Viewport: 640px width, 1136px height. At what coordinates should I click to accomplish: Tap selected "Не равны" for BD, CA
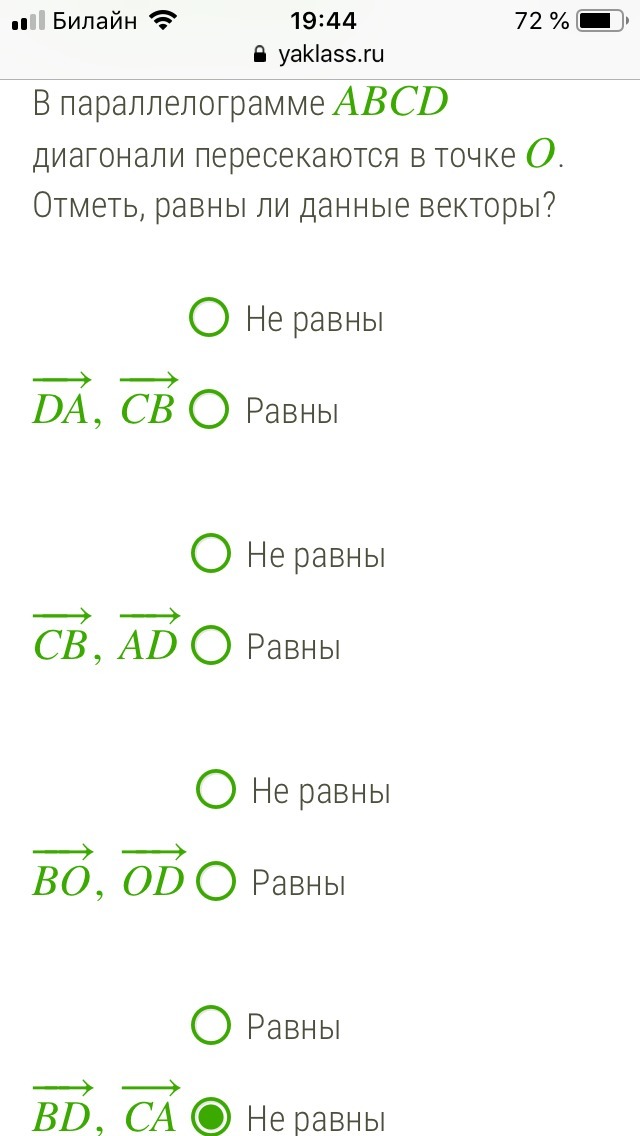point(210,1116)
